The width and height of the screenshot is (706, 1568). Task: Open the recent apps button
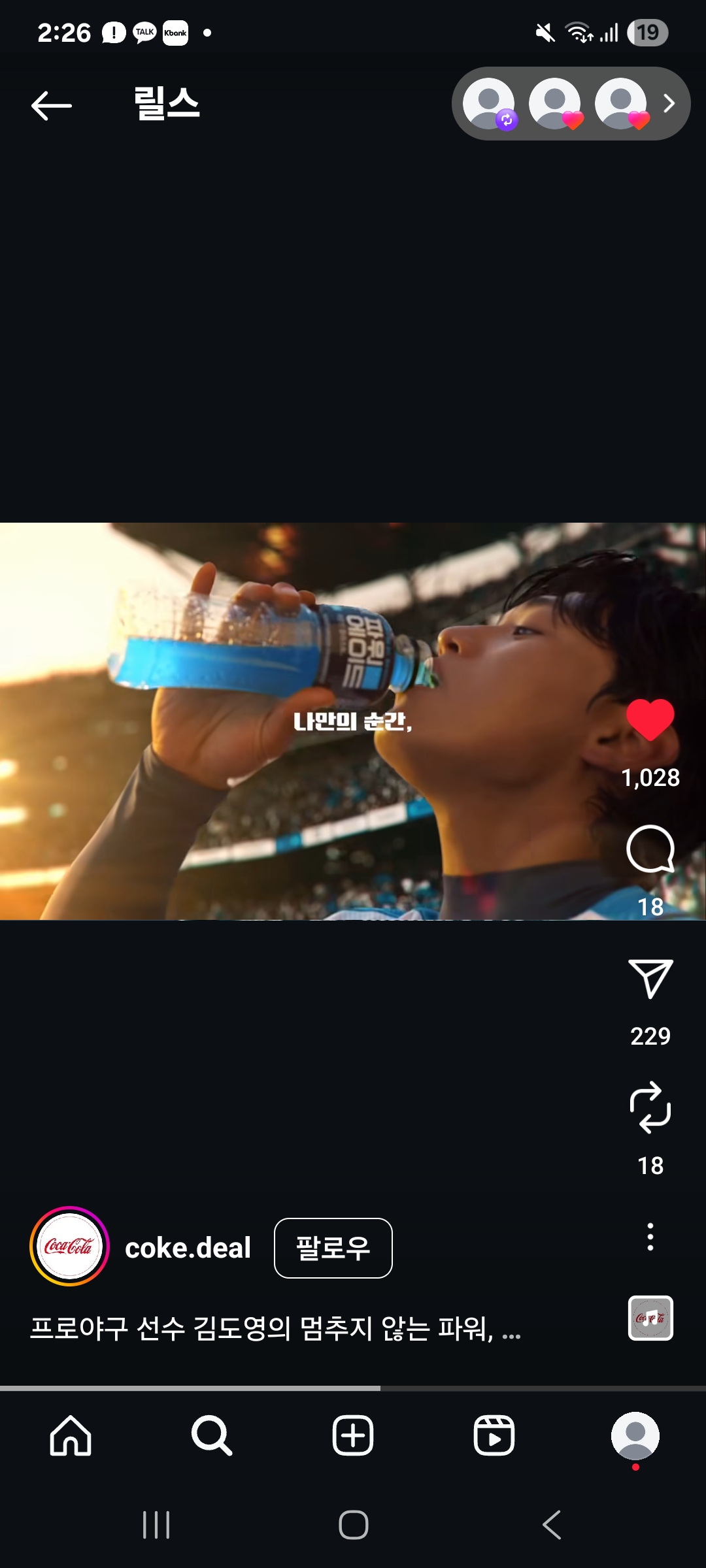[x=156, y=1525]
